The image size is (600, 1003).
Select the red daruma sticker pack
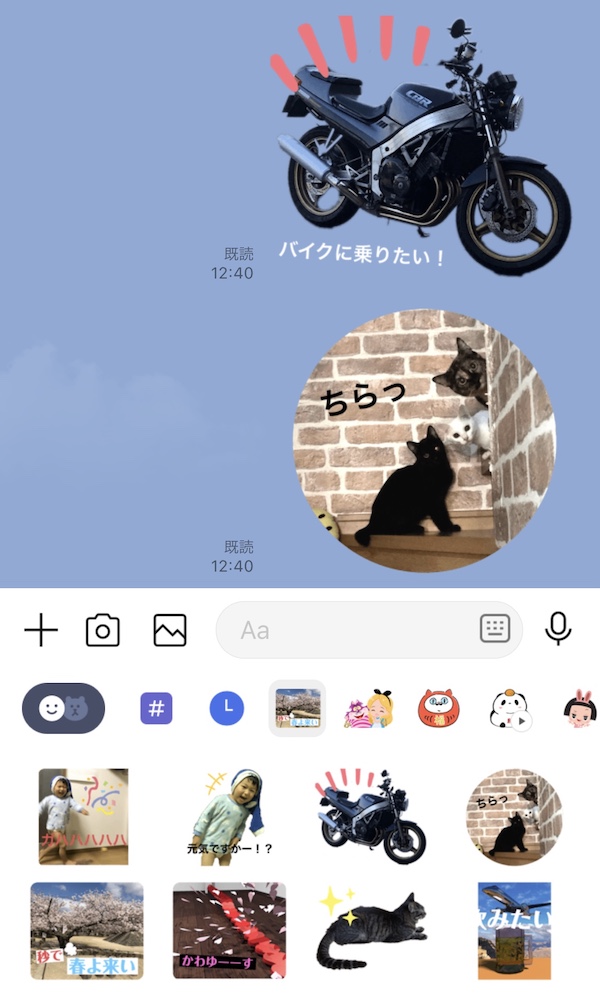pos(439,708)
